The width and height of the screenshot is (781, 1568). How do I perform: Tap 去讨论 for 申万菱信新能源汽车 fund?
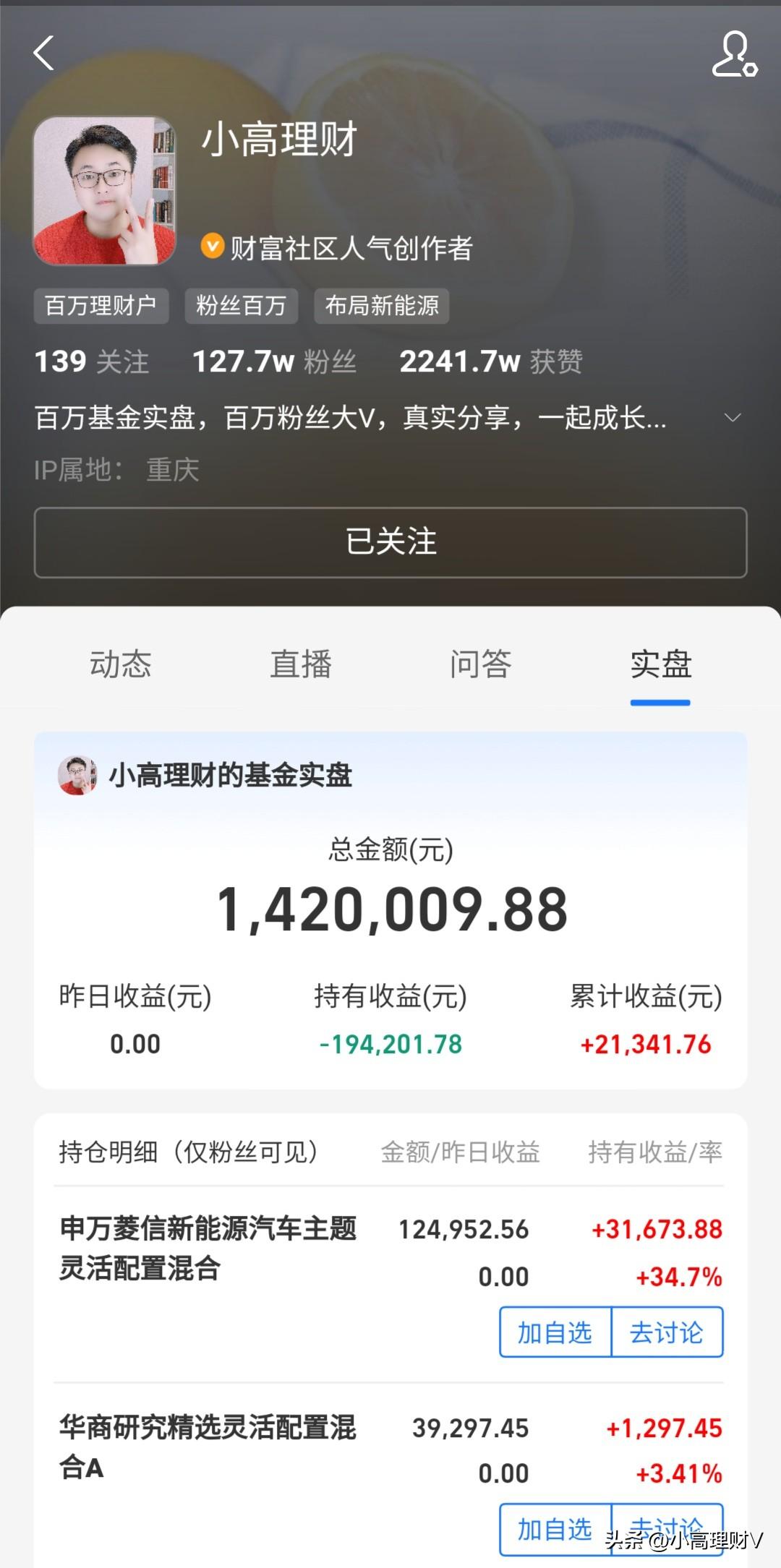coord(667,1332)
